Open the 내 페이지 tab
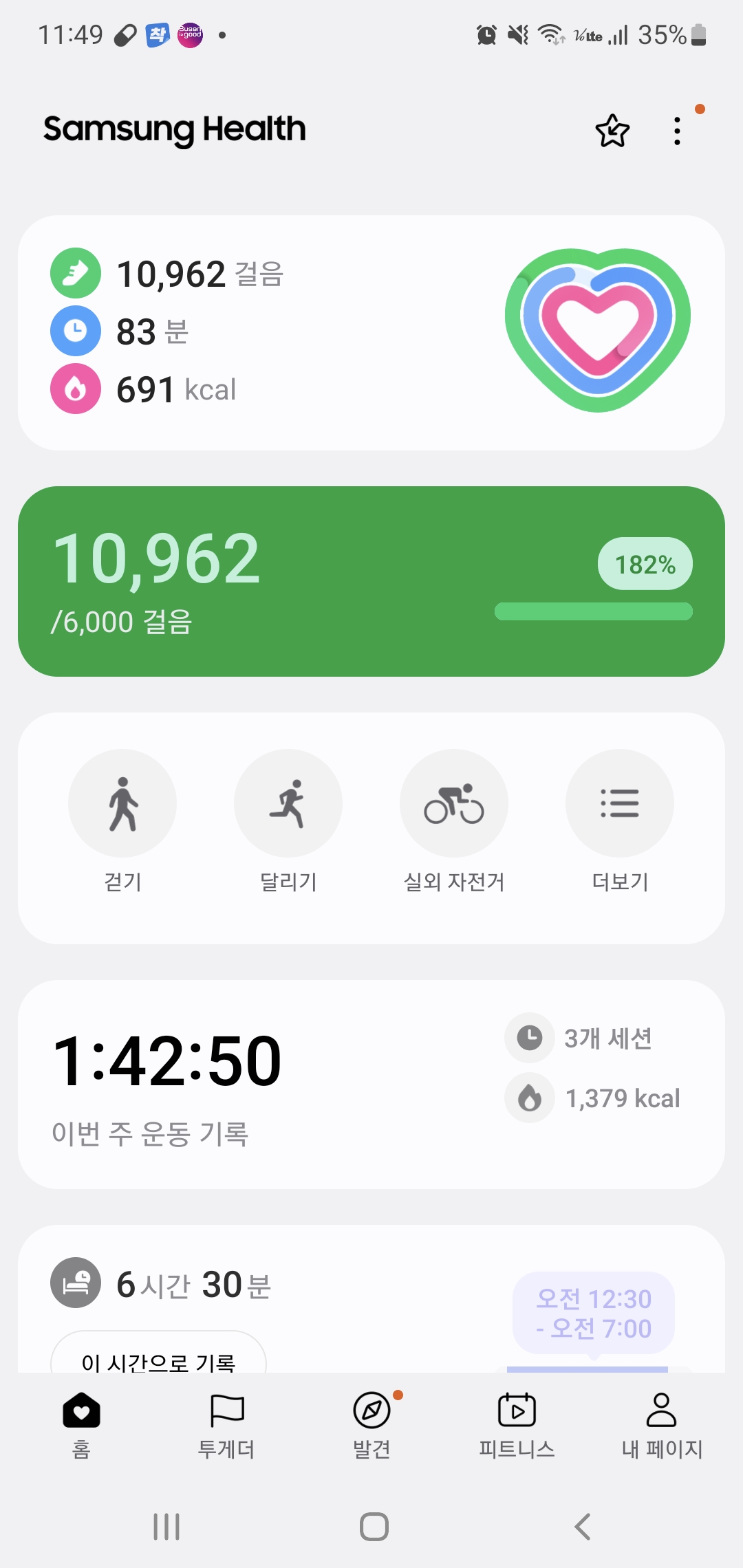The image size is (743, 1568). pyautogui.click(x=662, y=1424)
